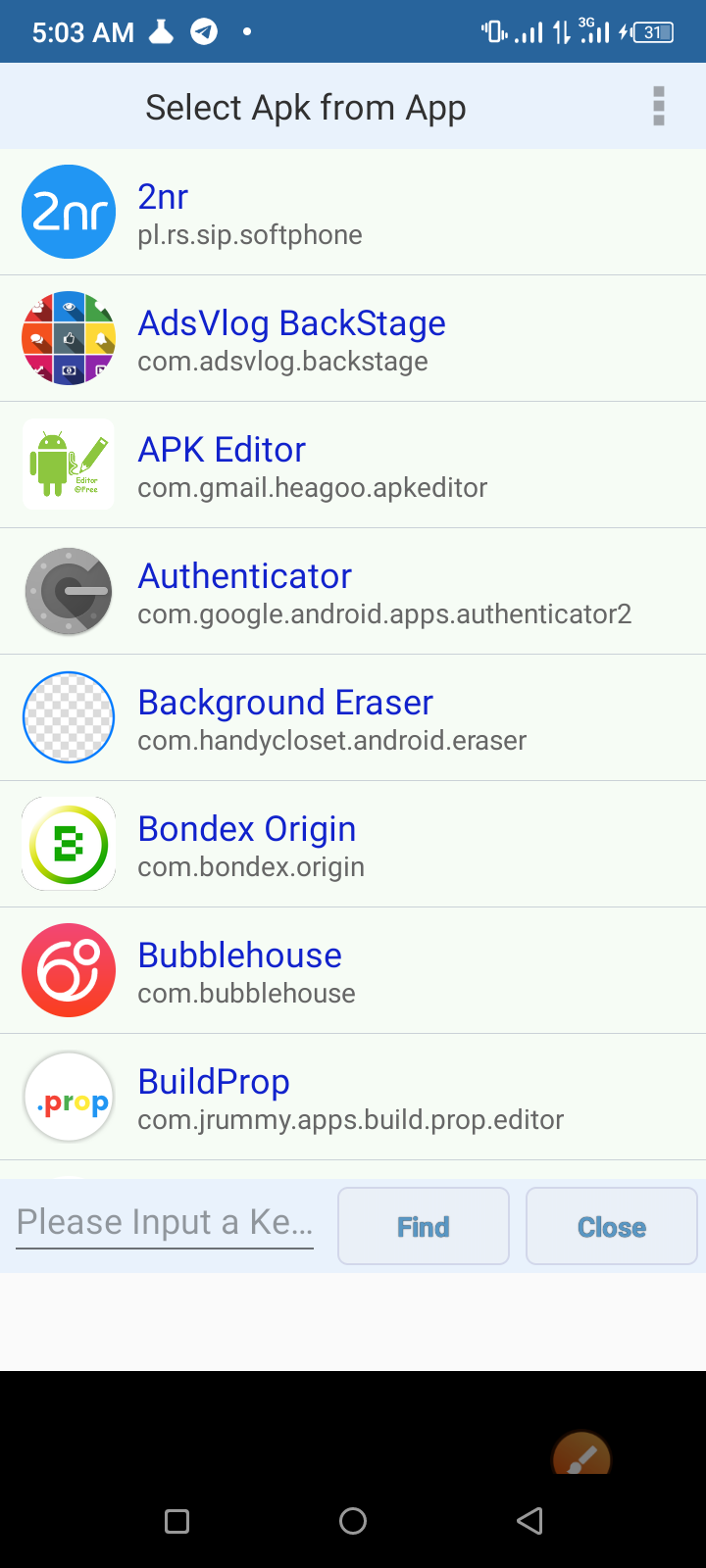Open the three-dot overflow menu
This screenshot has height=1568, width=706.
click(659, 106)
